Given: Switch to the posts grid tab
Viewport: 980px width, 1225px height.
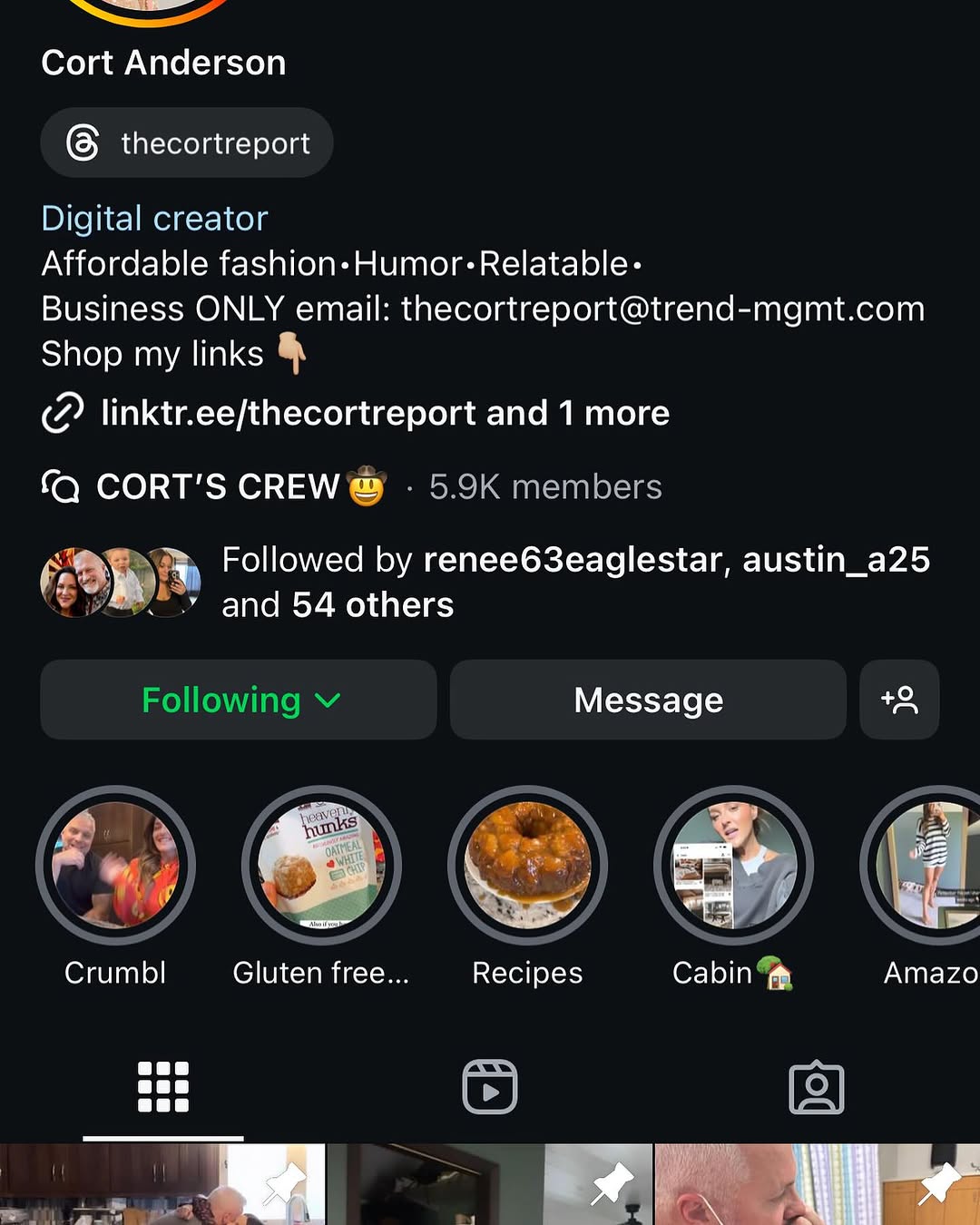Looking at the screenshot, I should pyautogui.click(x=163, y=1086).
